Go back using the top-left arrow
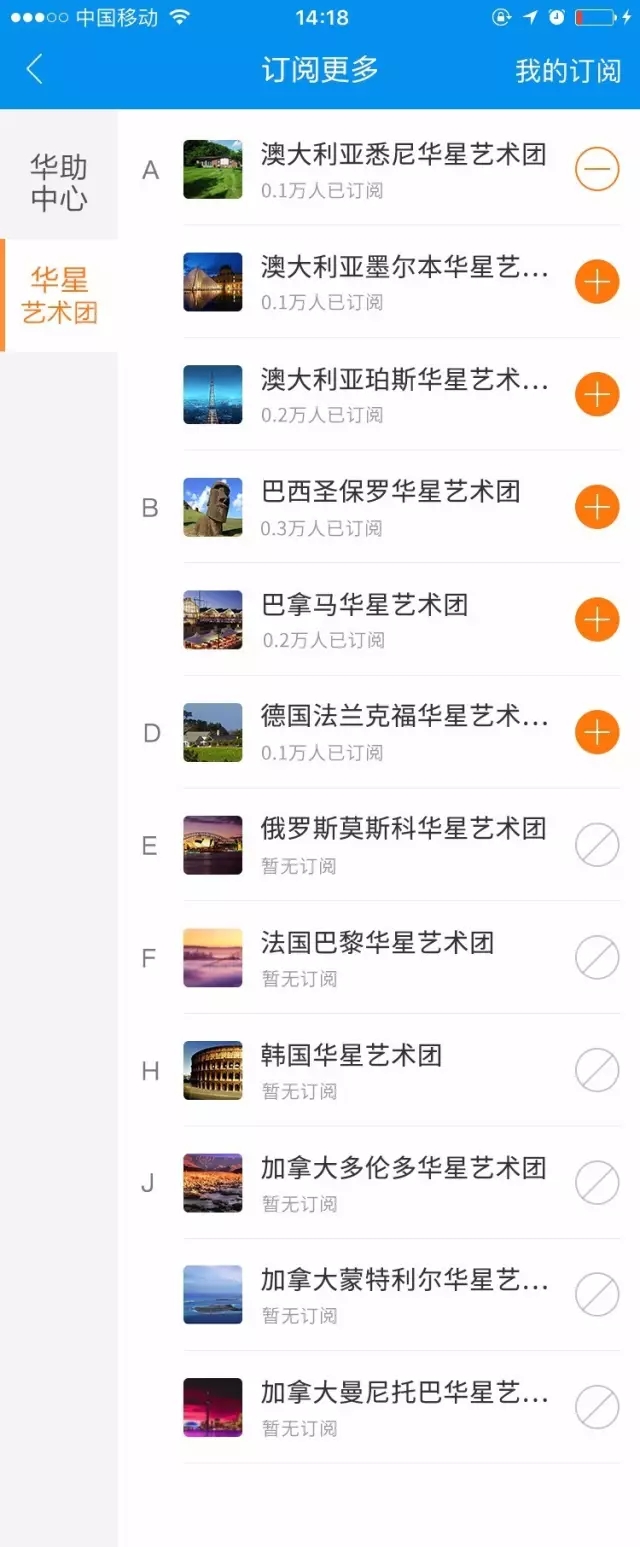The height and width of the screenshot is (1547, 640). click(34, 70)
